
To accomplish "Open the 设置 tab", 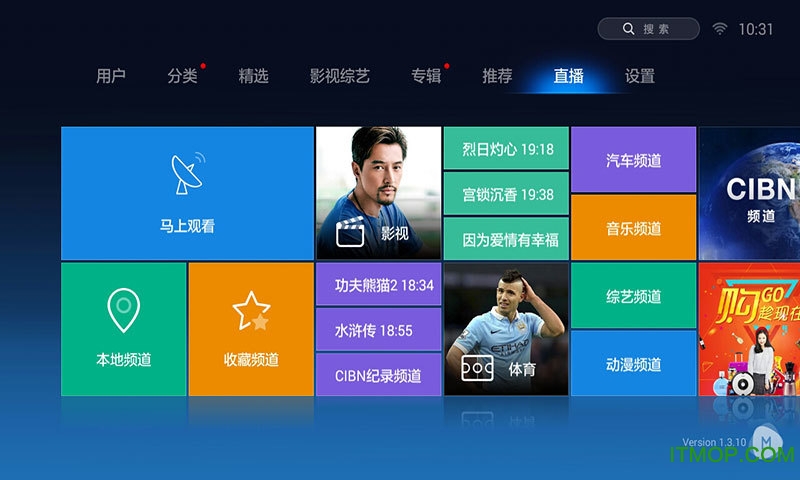I will pos(639,76).
